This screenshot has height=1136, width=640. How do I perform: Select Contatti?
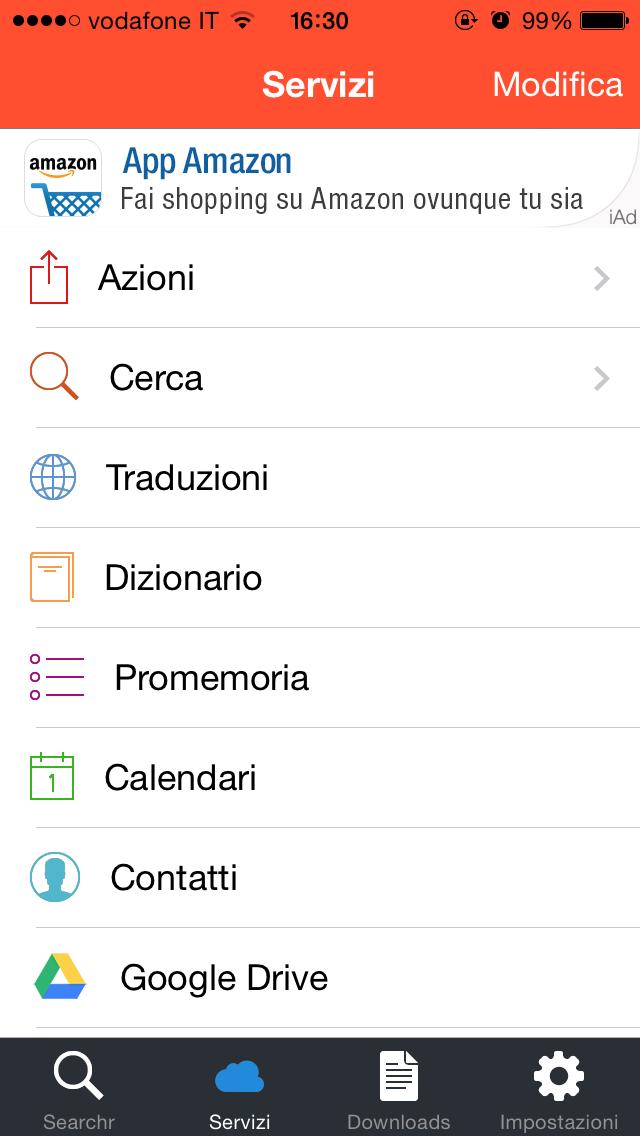(320, 878)
